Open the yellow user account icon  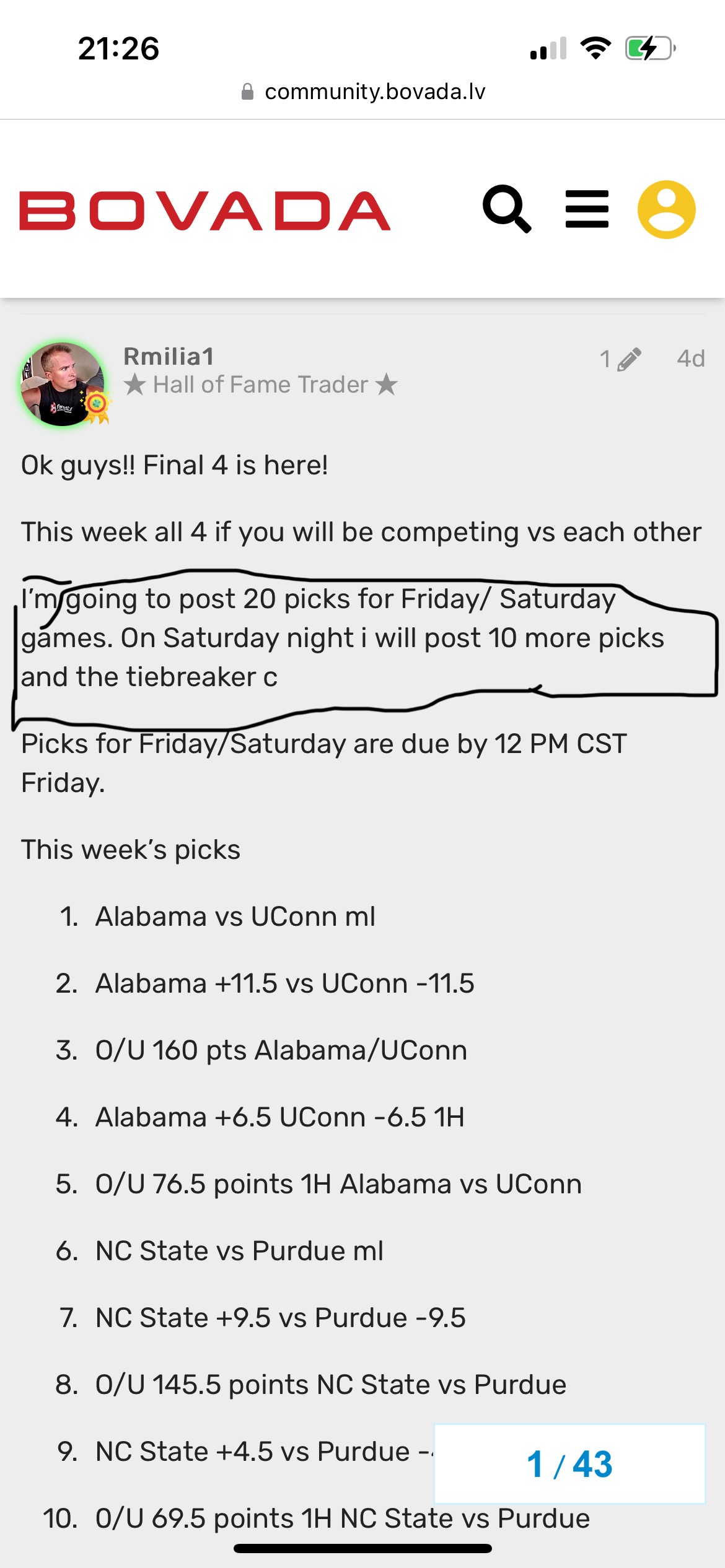[x=666, y=209]
